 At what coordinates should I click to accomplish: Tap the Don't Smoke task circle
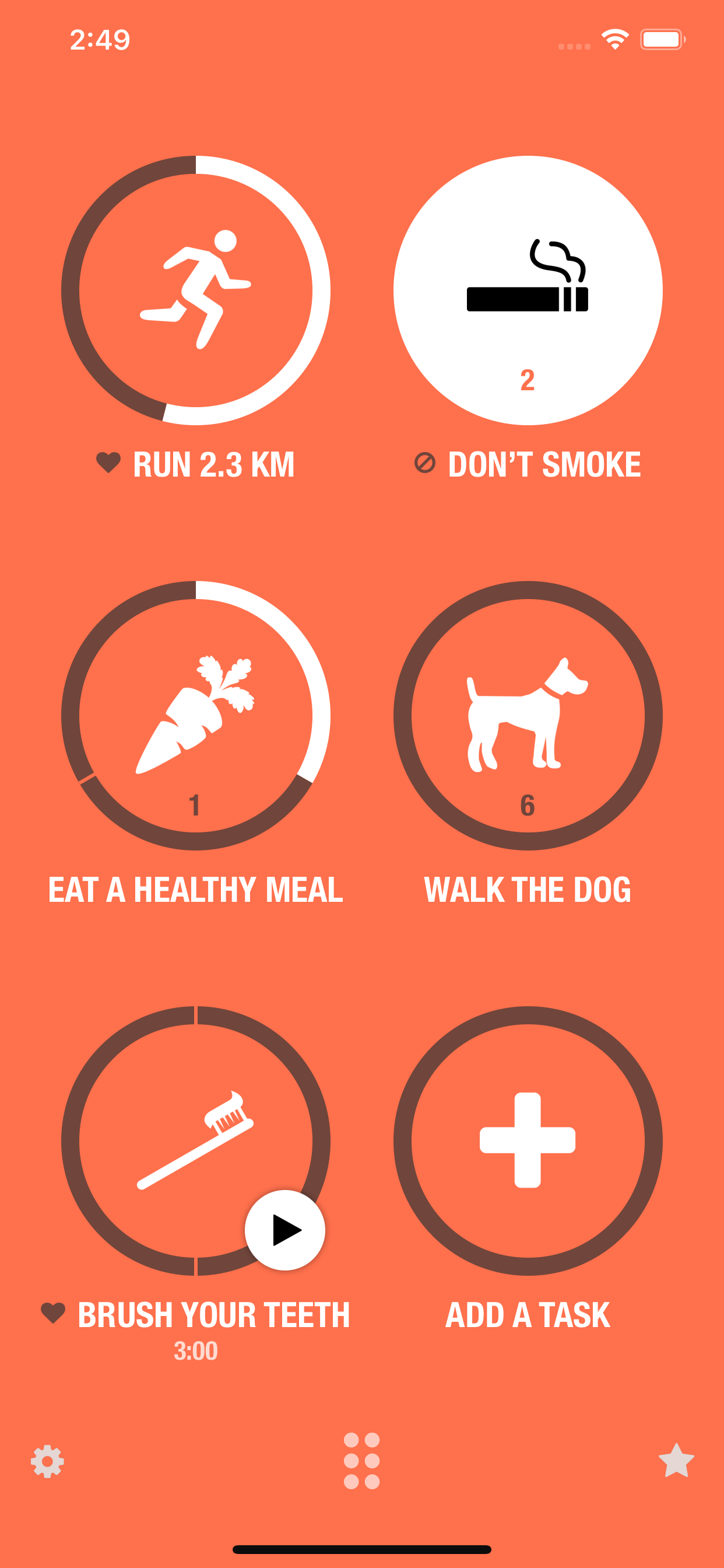528,290
